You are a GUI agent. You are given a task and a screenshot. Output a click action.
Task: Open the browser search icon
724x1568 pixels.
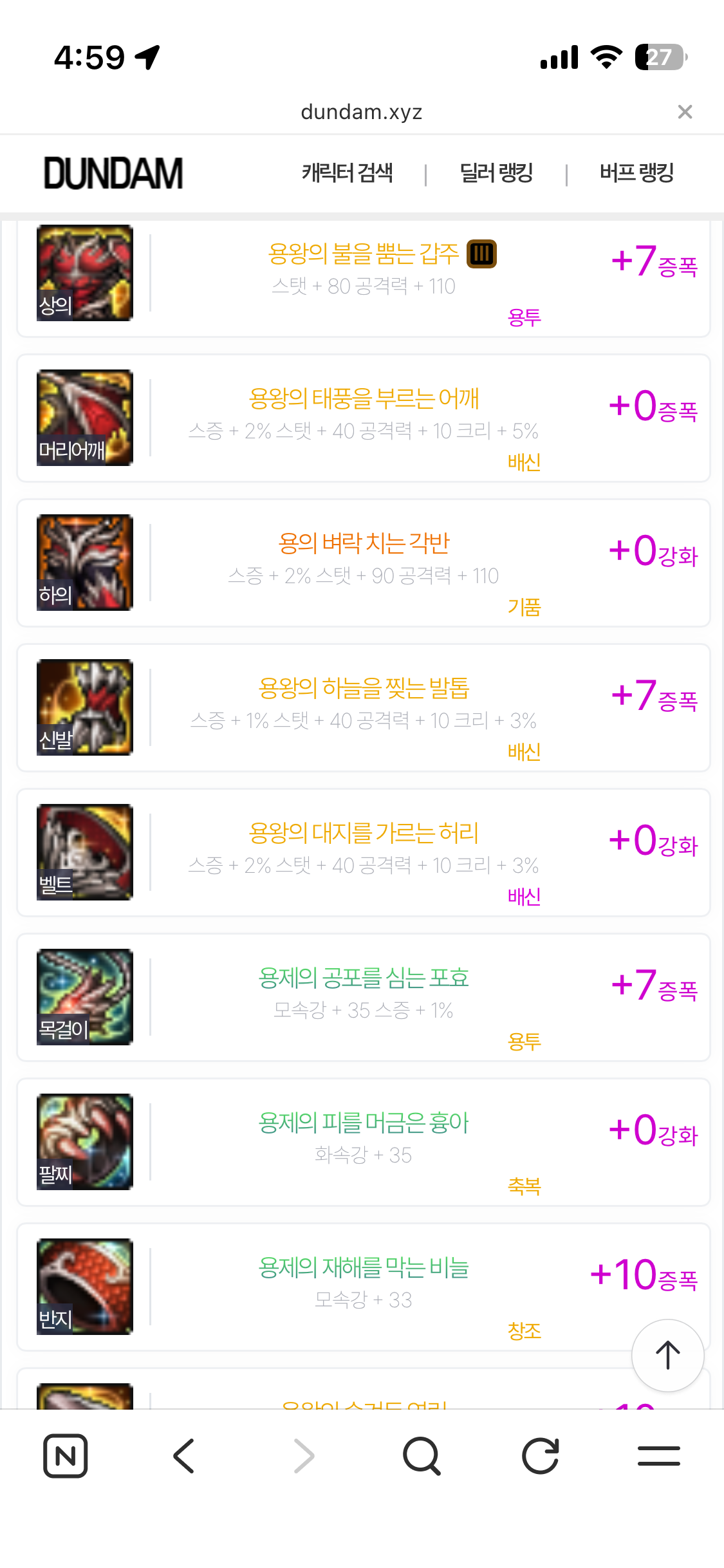422,1455
